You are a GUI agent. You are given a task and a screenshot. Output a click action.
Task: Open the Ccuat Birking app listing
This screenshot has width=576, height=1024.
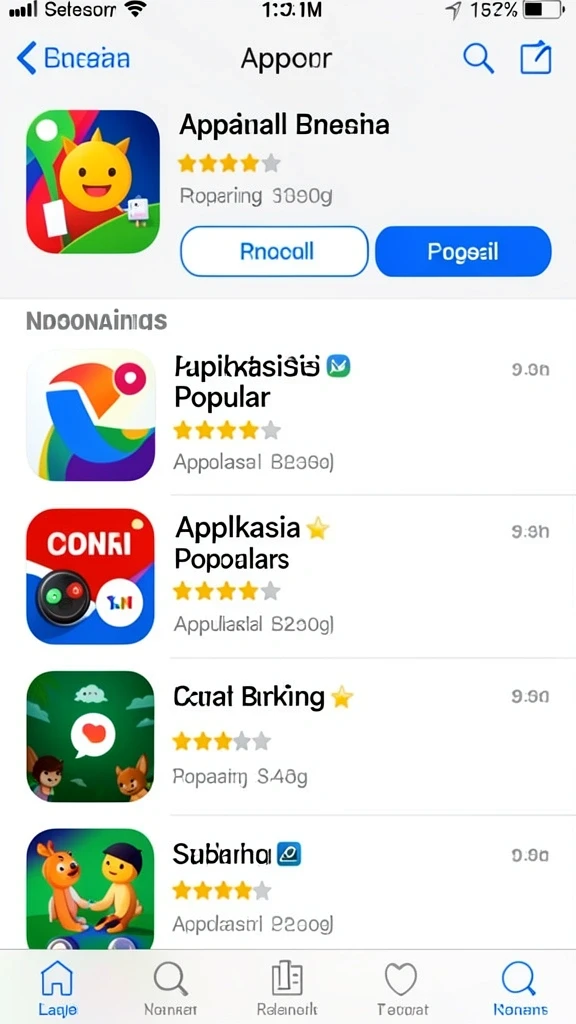[x=288, y=737]
